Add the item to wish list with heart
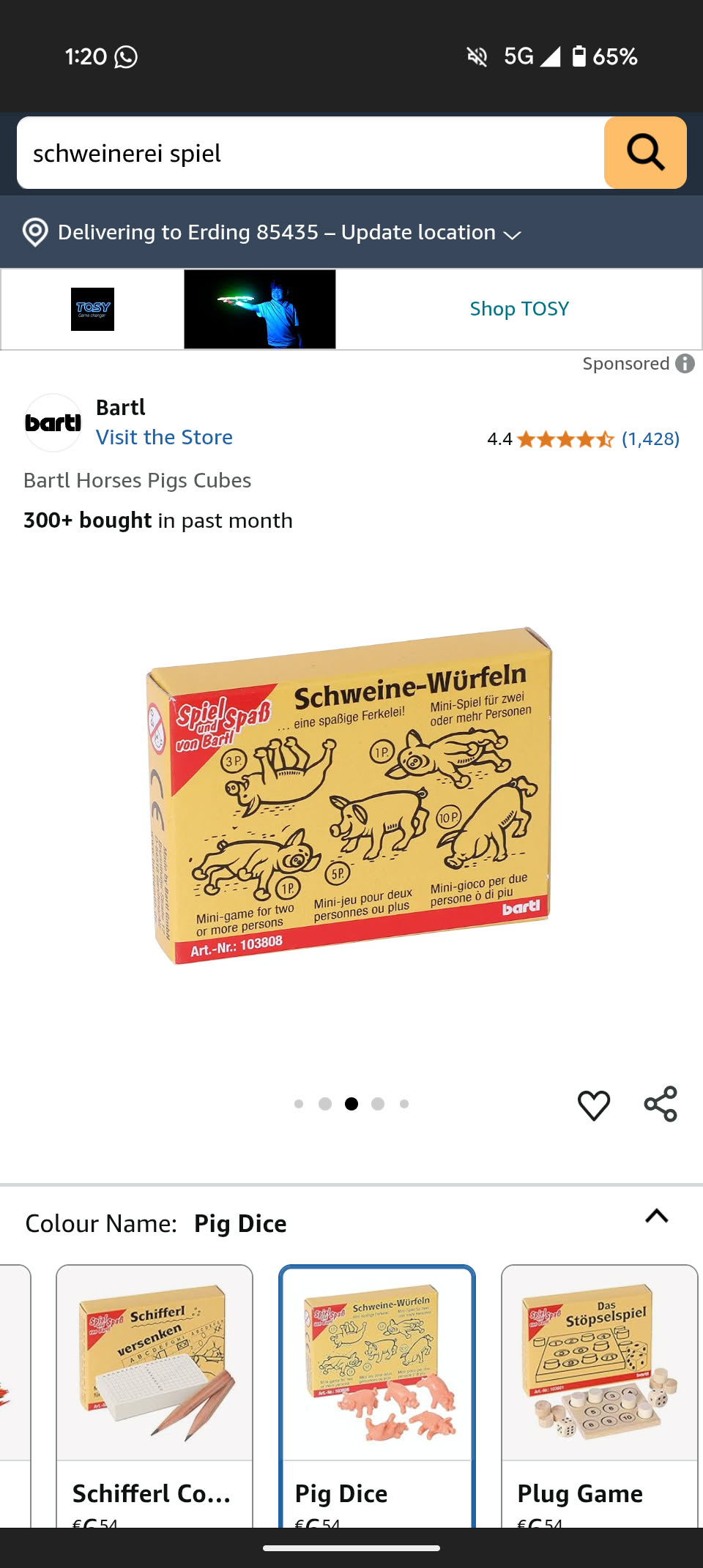Viewport: 703px width, 1568px height. click(x=593, y=1105)
